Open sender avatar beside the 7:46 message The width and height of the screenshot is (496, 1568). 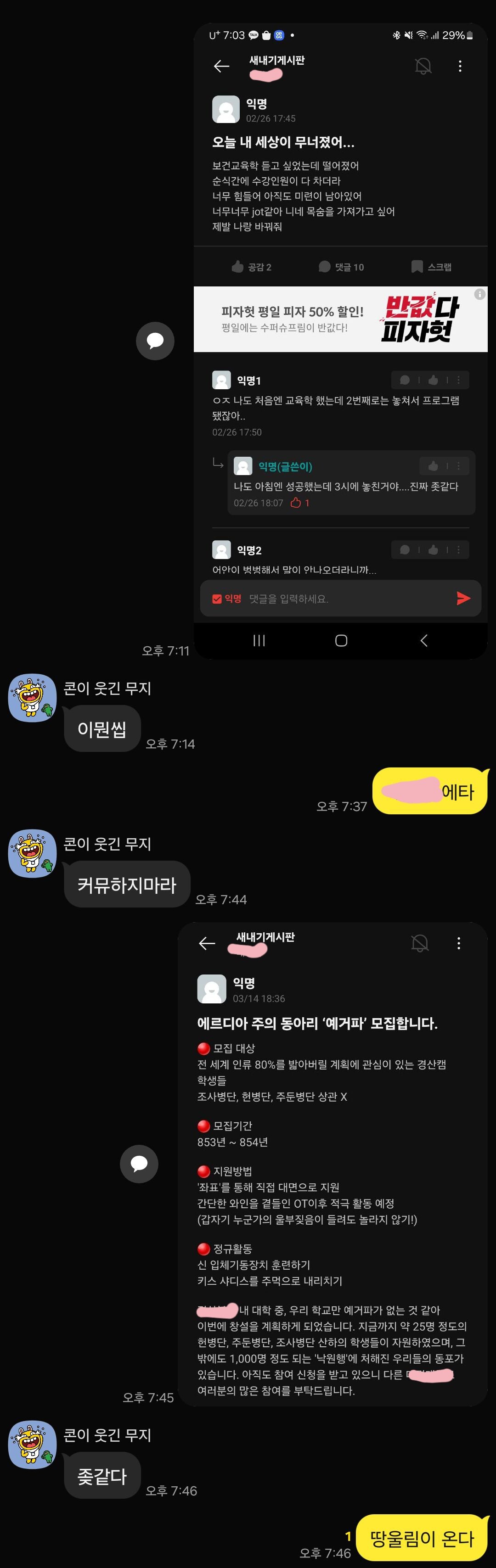[32, 1445]
